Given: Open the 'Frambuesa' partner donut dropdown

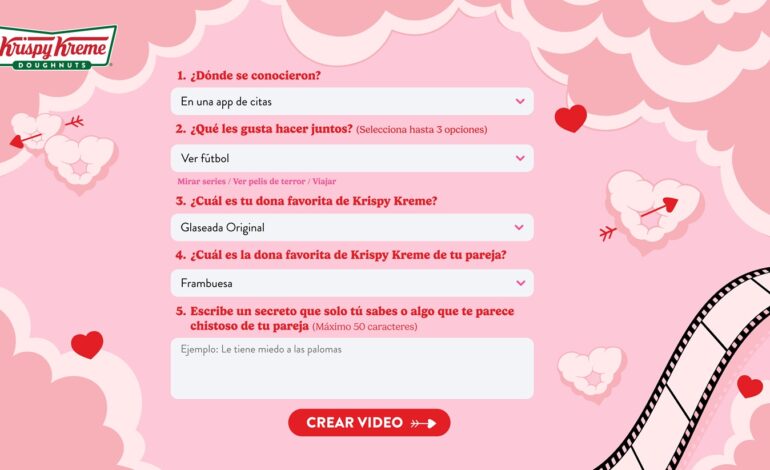Looking at the screenshot, I should tap(351, 283).
